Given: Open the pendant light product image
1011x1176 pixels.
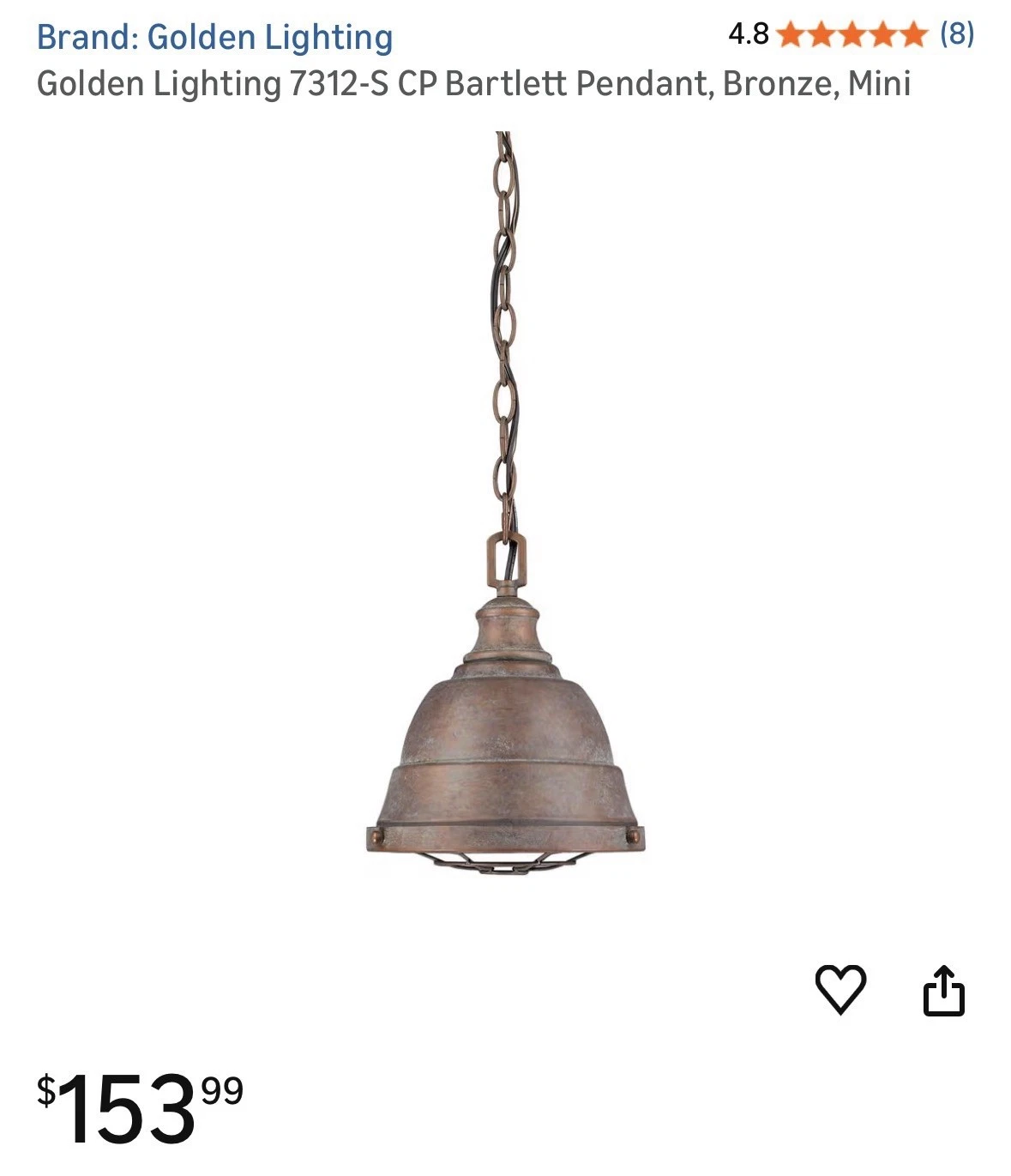Looking at the screenshot, I should coord(505,515).
